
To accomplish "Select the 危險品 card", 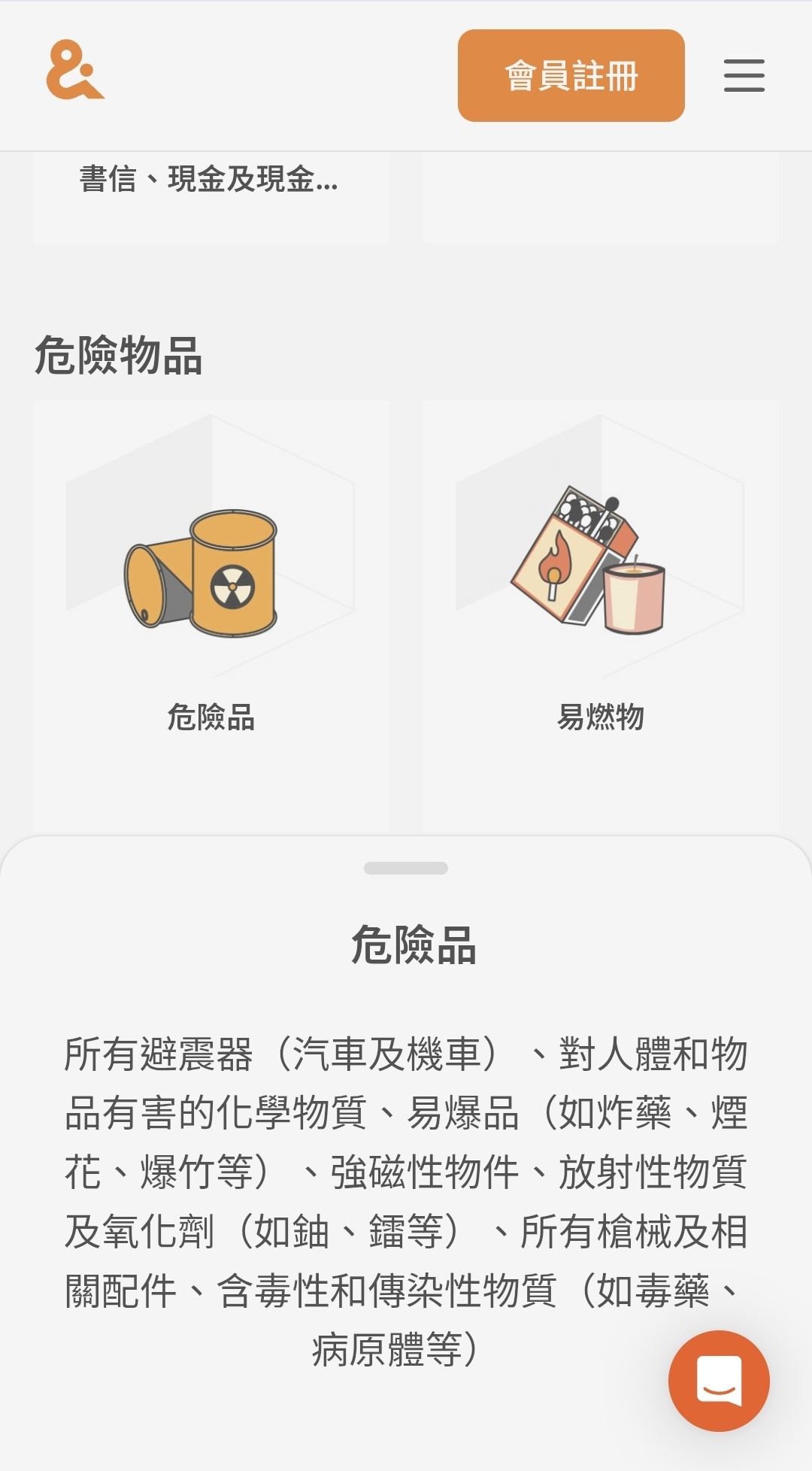I will coord(211,617).
